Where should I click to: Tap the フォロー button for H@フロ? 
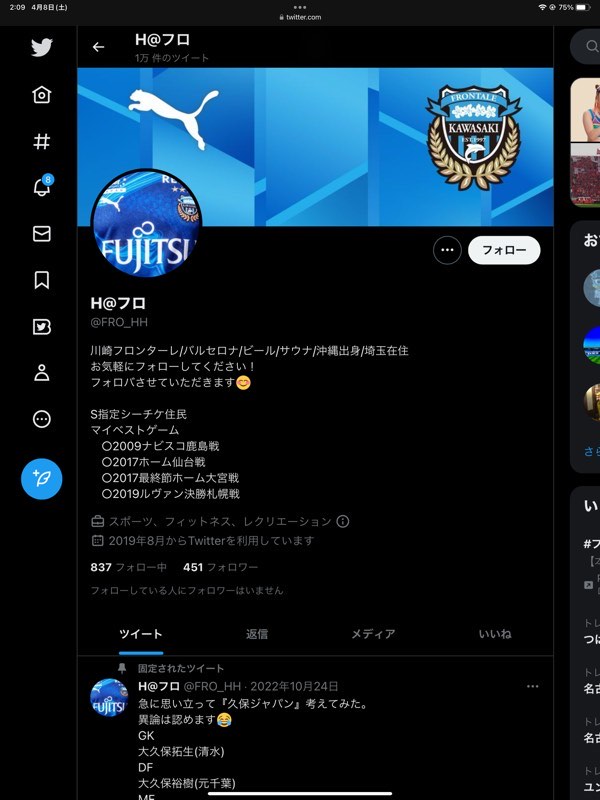(x=504, y=250)
